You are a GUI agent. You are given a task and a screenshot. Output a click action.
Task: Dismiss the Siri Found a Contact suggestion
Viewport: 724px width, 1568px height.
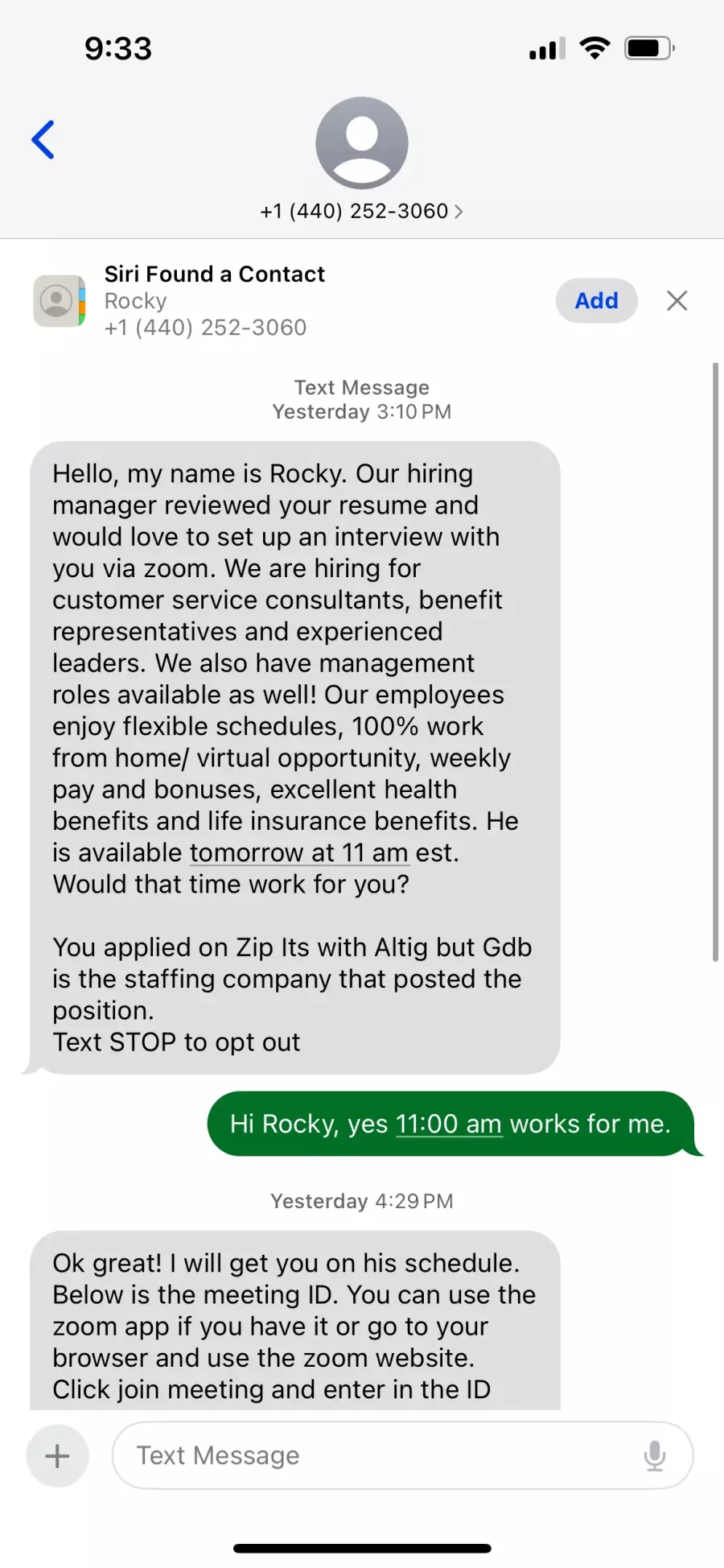(x=677, y=300)
